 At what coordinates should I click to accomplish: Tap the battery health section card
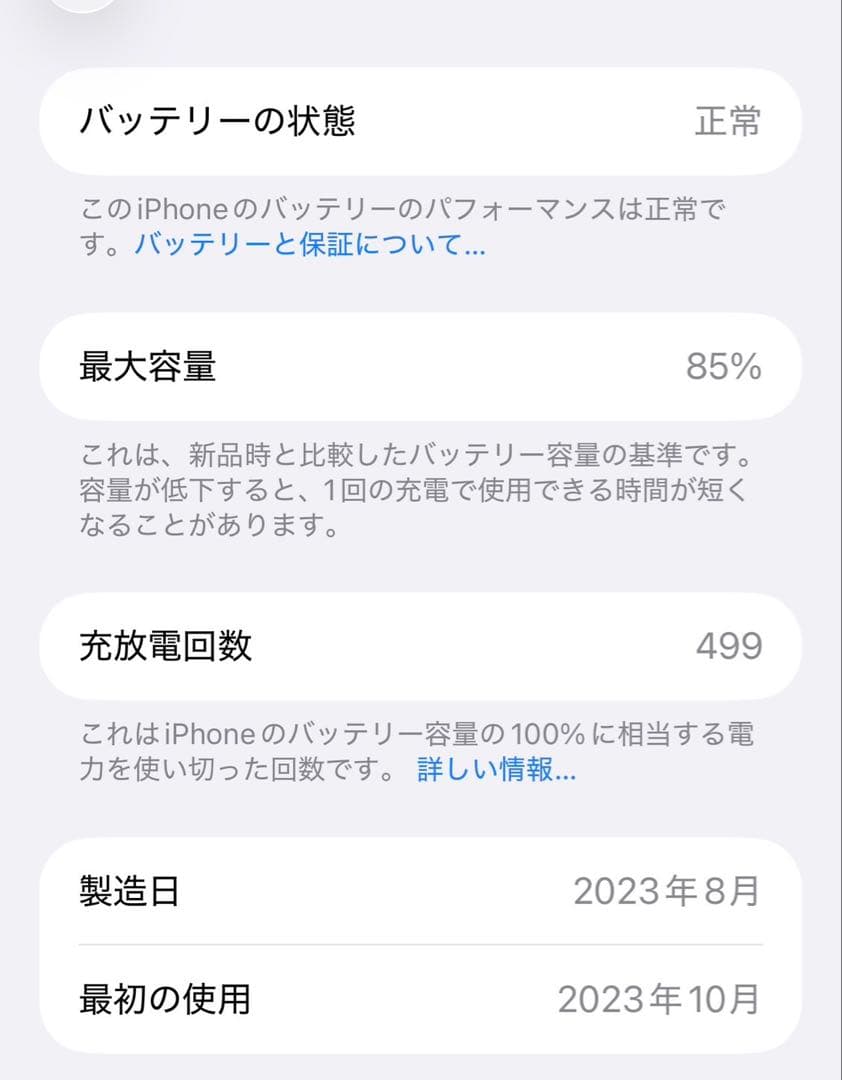(x=420, y=121)
